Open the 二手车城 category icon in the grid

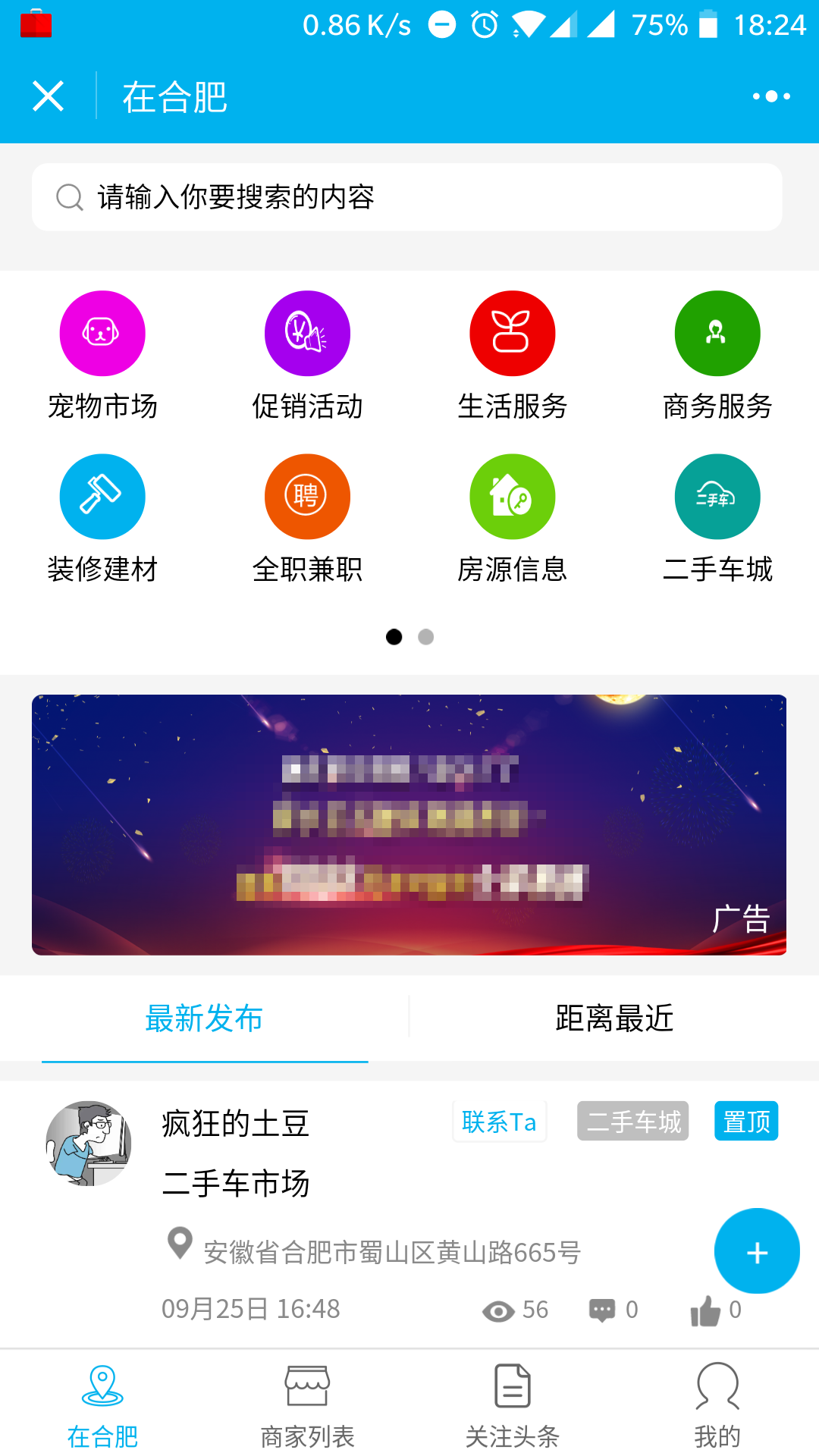click(717, 497)
